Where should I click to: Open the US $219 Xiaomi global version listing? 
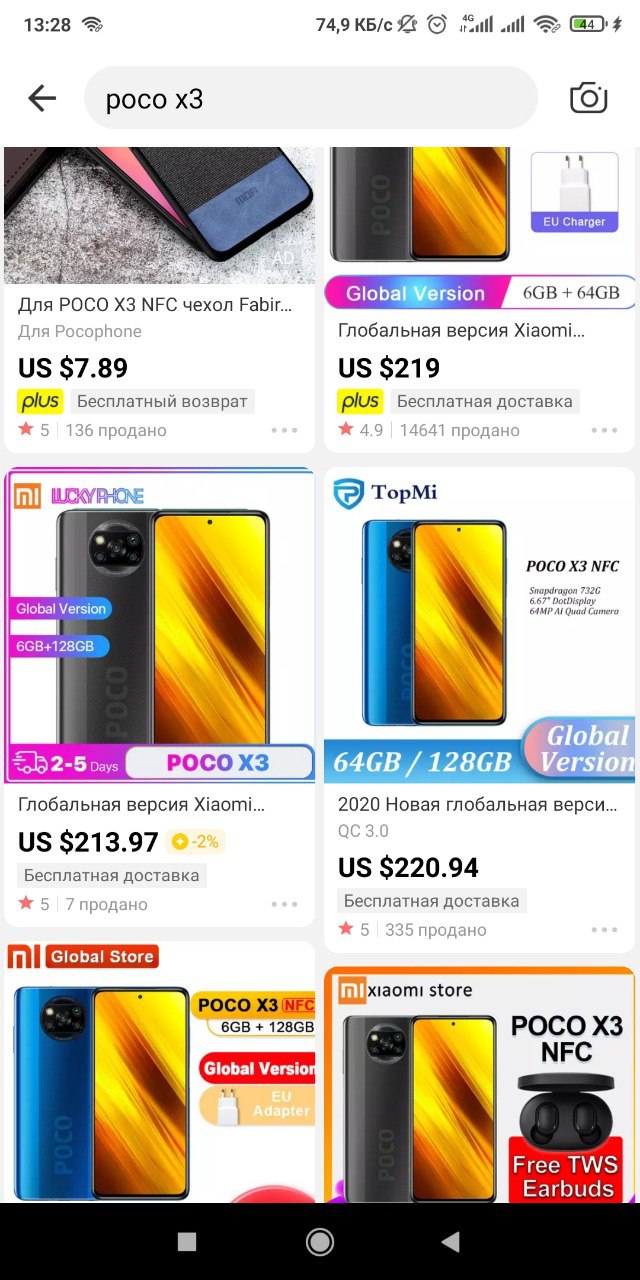pos(480,299)
